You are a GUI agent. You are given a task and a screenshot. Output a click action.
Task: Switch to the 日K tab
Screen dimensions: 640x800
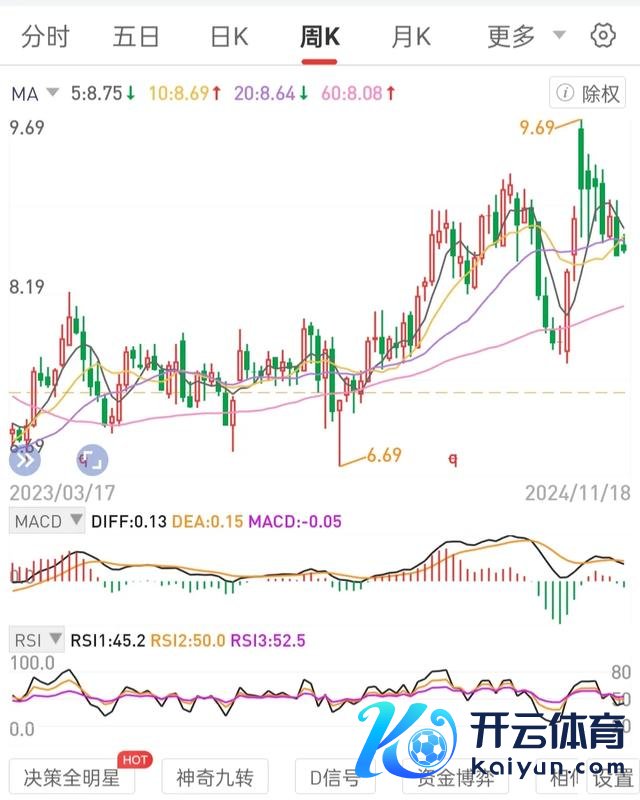pyautogui.click(x=229, y=37)
